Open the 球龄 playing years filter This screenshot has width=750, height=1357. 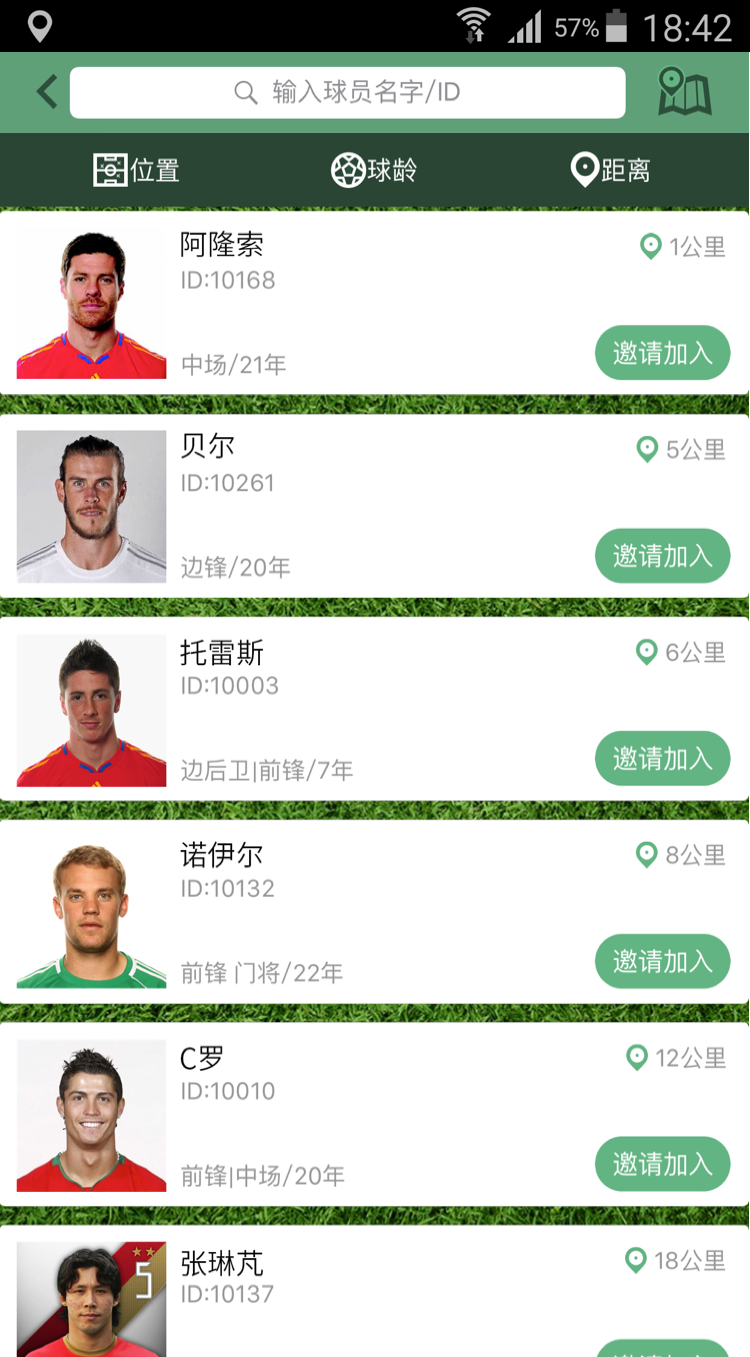(374, 170)
